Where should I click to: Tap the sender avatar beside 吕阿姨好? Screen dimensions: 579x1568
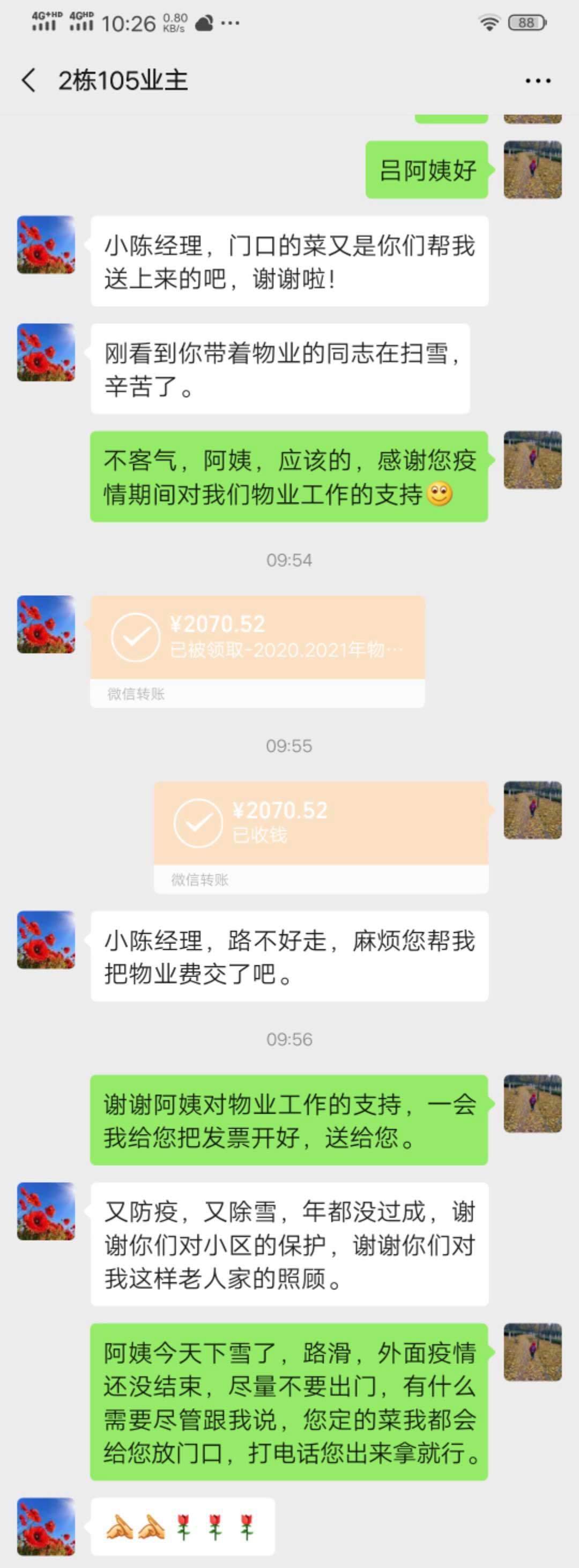point(532,170)
